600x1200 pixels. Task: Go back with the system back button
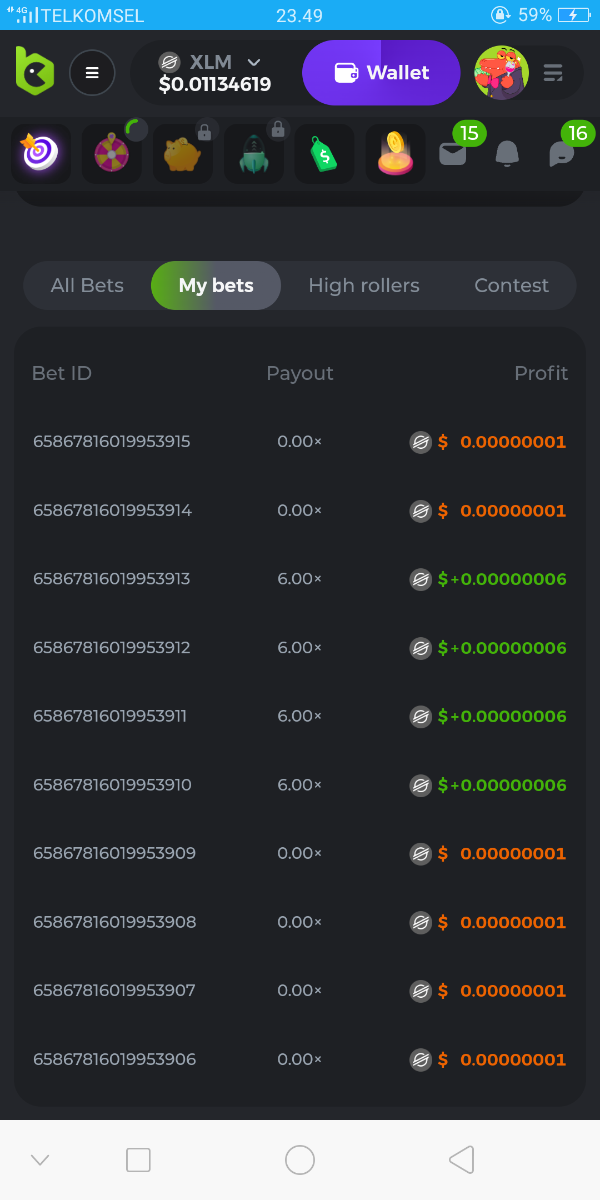(461, 1160)
